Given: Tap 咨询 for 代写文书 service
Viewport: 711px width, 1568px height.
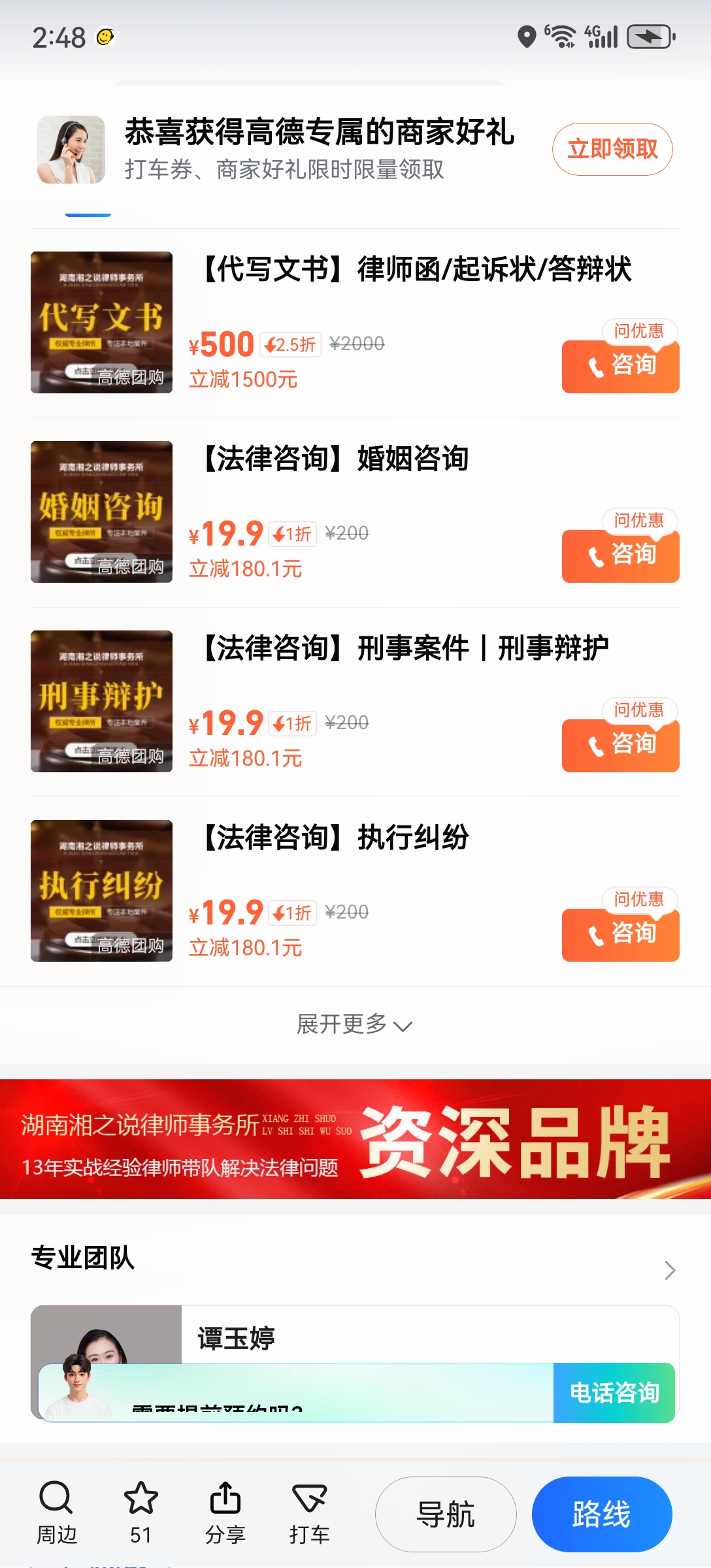Looking at the screenshot, I should click(620, 366).
